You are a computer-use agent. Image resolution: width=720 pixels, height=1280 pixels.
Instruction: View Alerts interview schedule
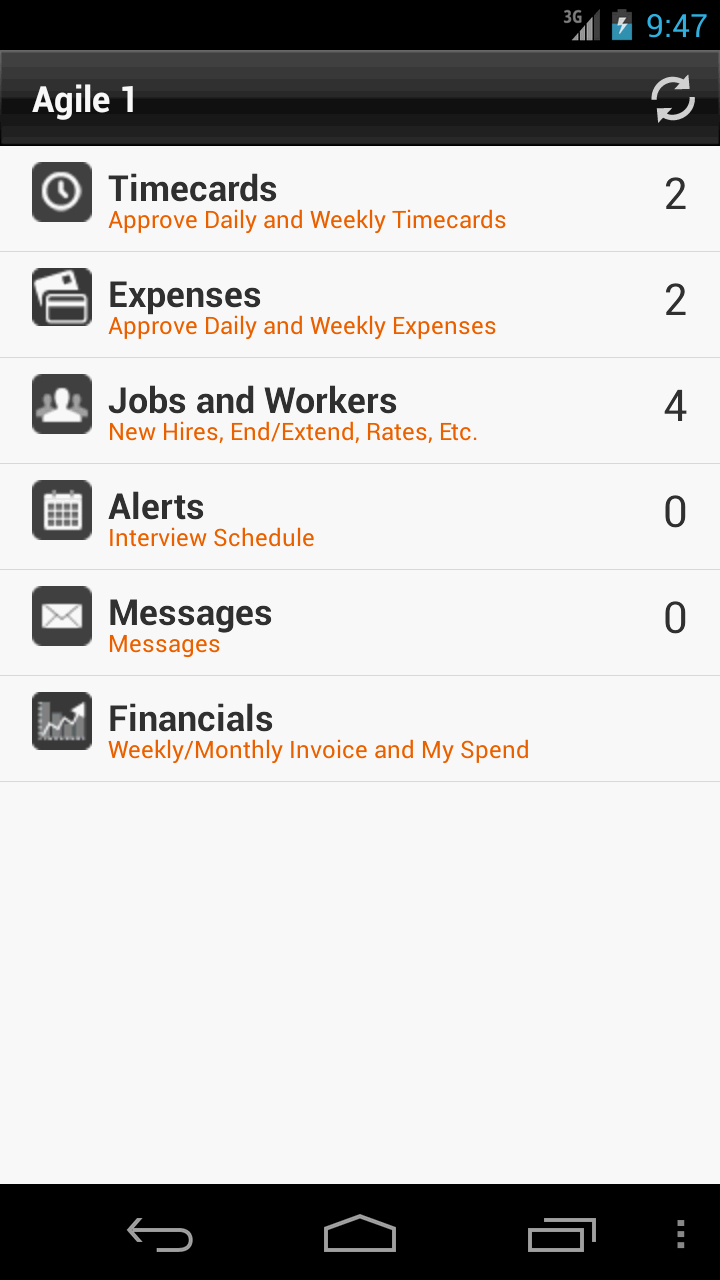click(360, 517)
